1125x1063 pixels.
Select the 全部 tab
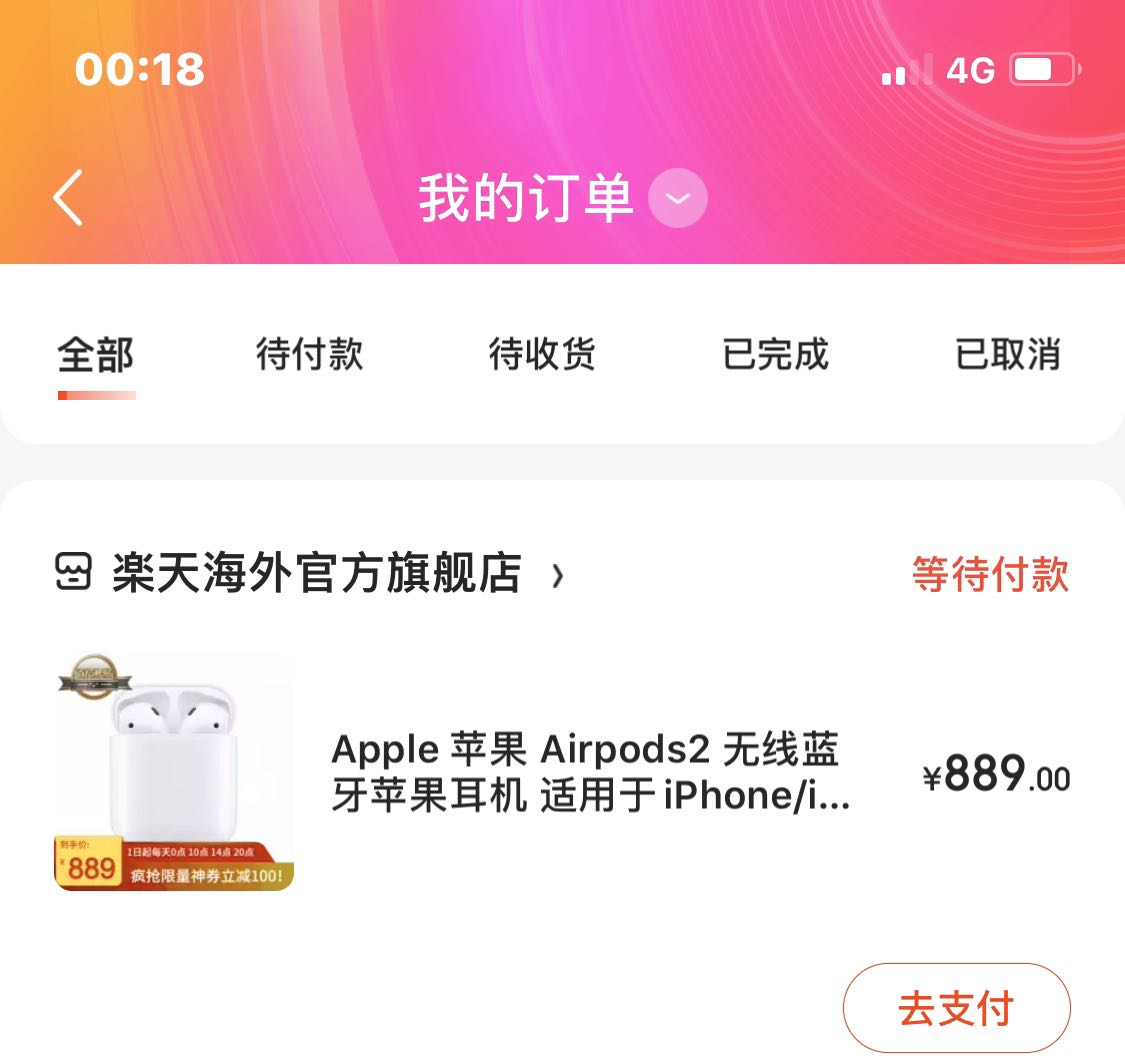pyautogui.click(x=96, y=354)
